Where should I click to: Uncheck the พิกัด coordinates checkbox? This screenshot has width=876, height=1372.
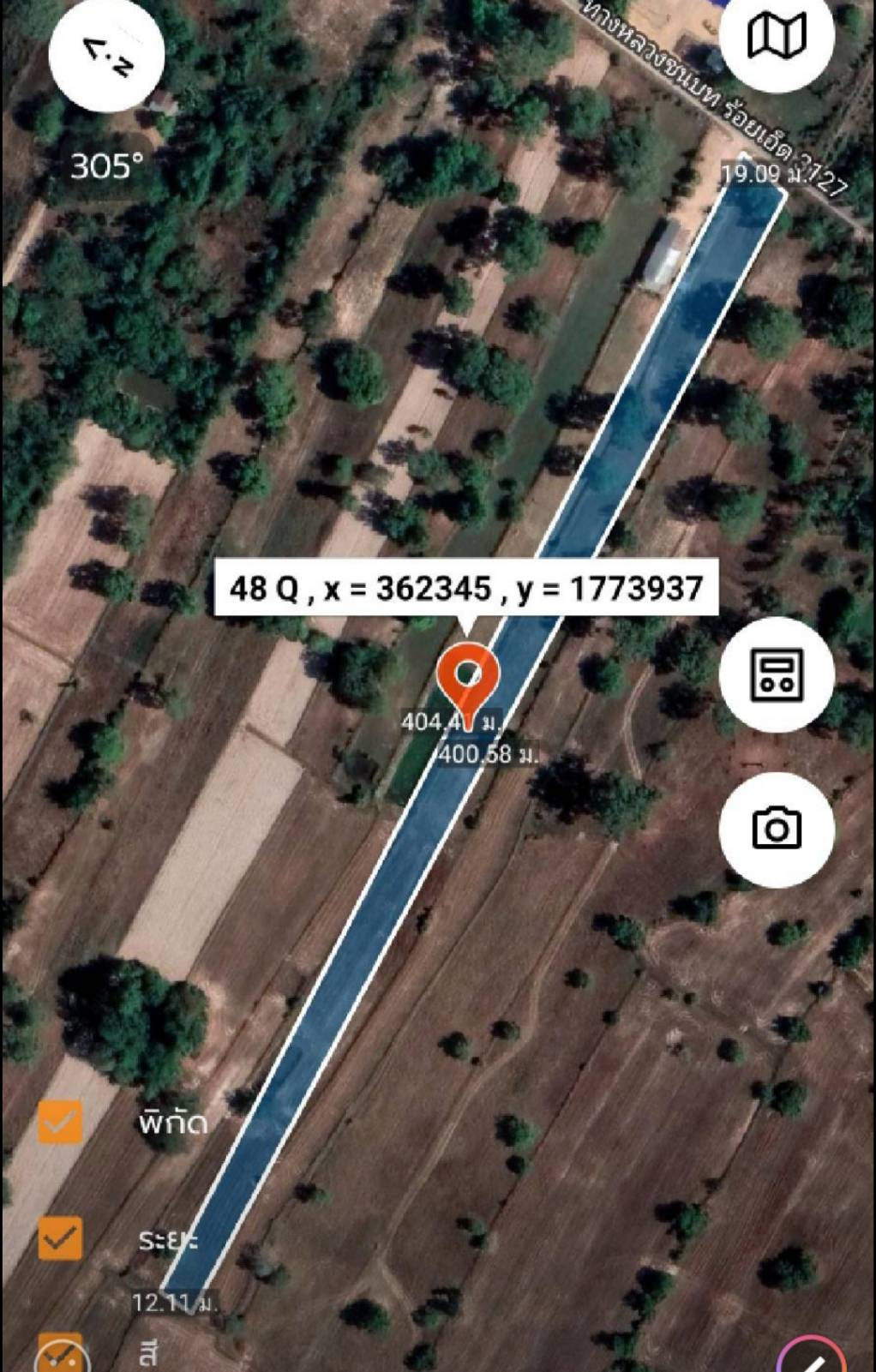(x=61, y=1122)
